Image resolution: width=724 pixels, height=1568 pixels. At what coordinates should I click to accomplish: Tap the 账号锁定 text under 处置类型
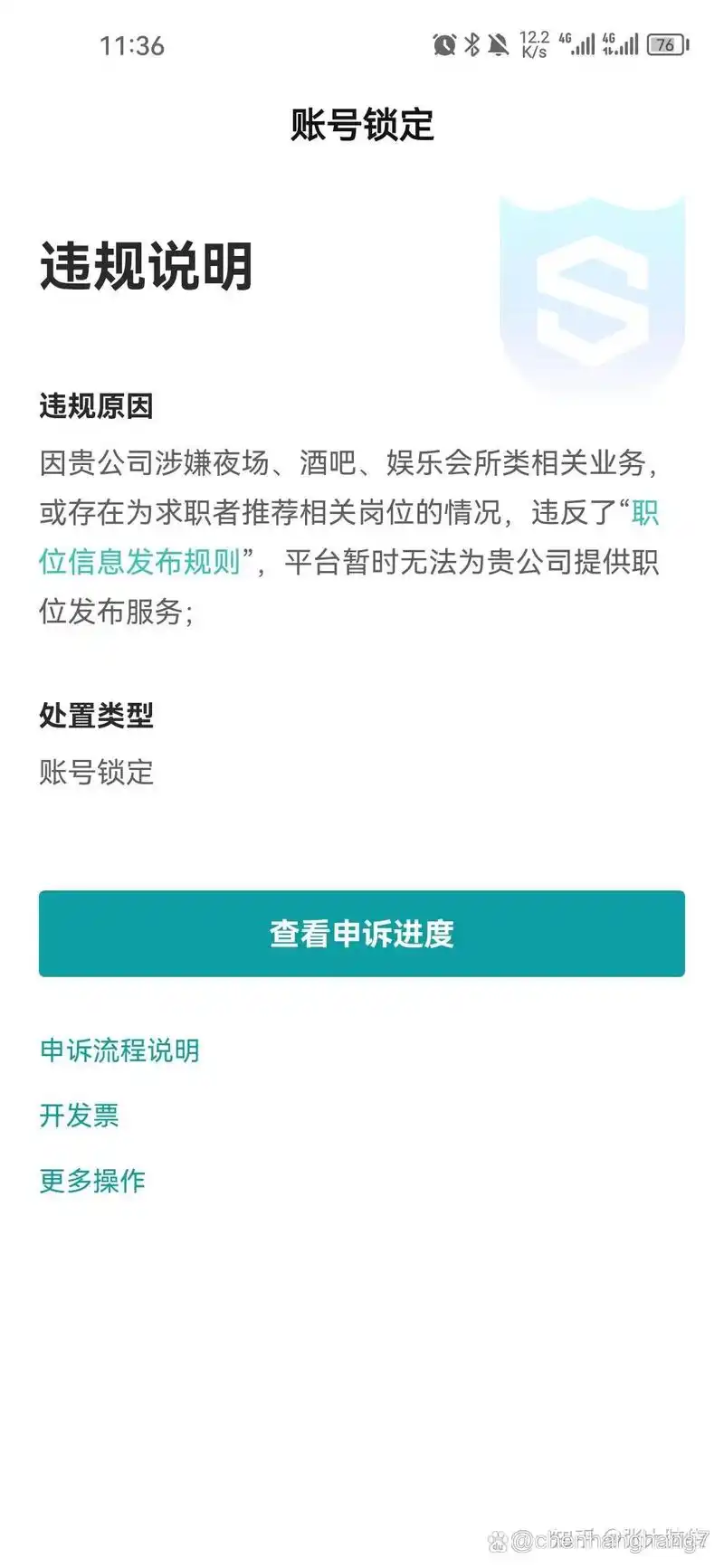point(96,774)
